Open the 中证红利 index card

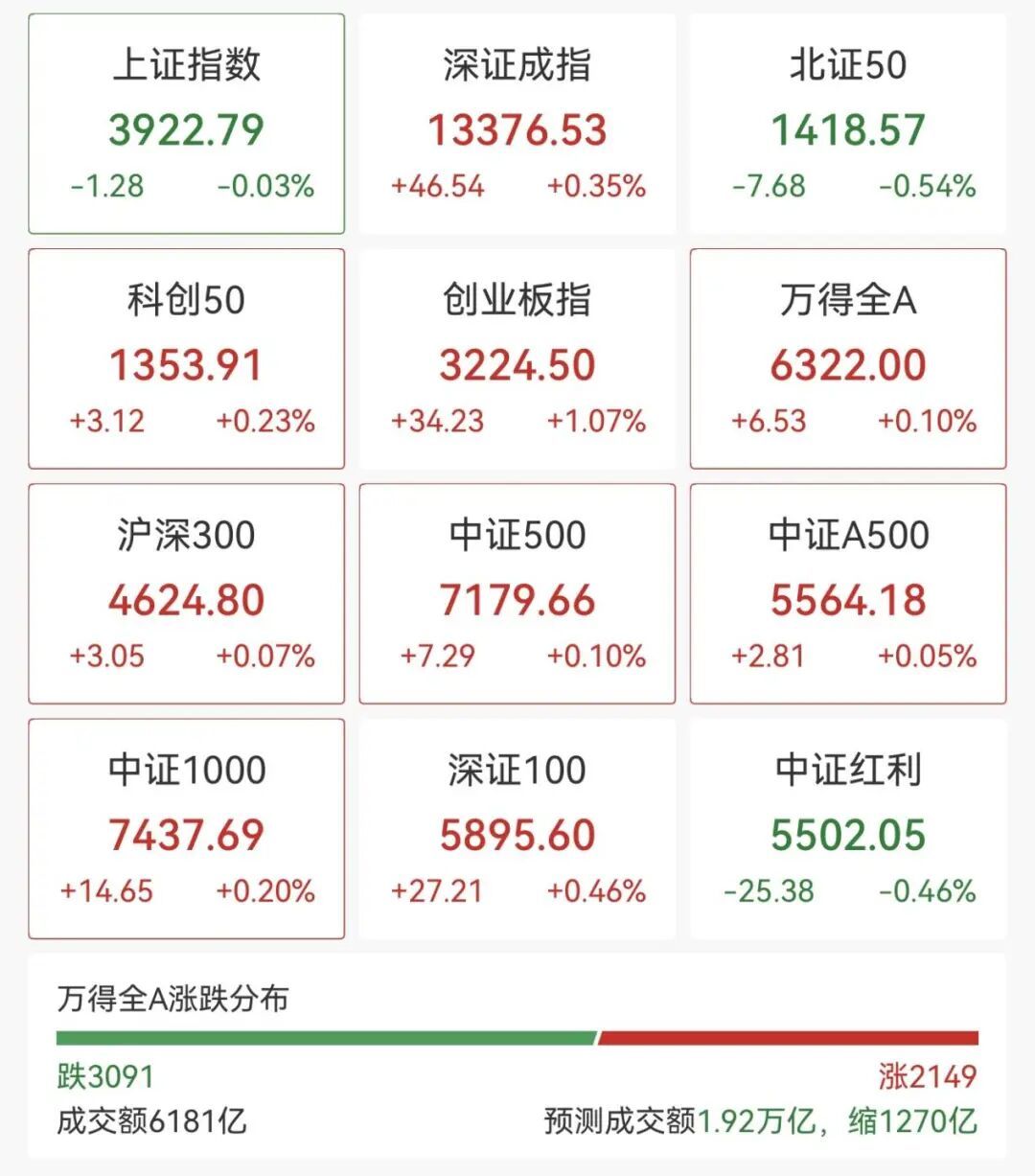click(848, 829)
